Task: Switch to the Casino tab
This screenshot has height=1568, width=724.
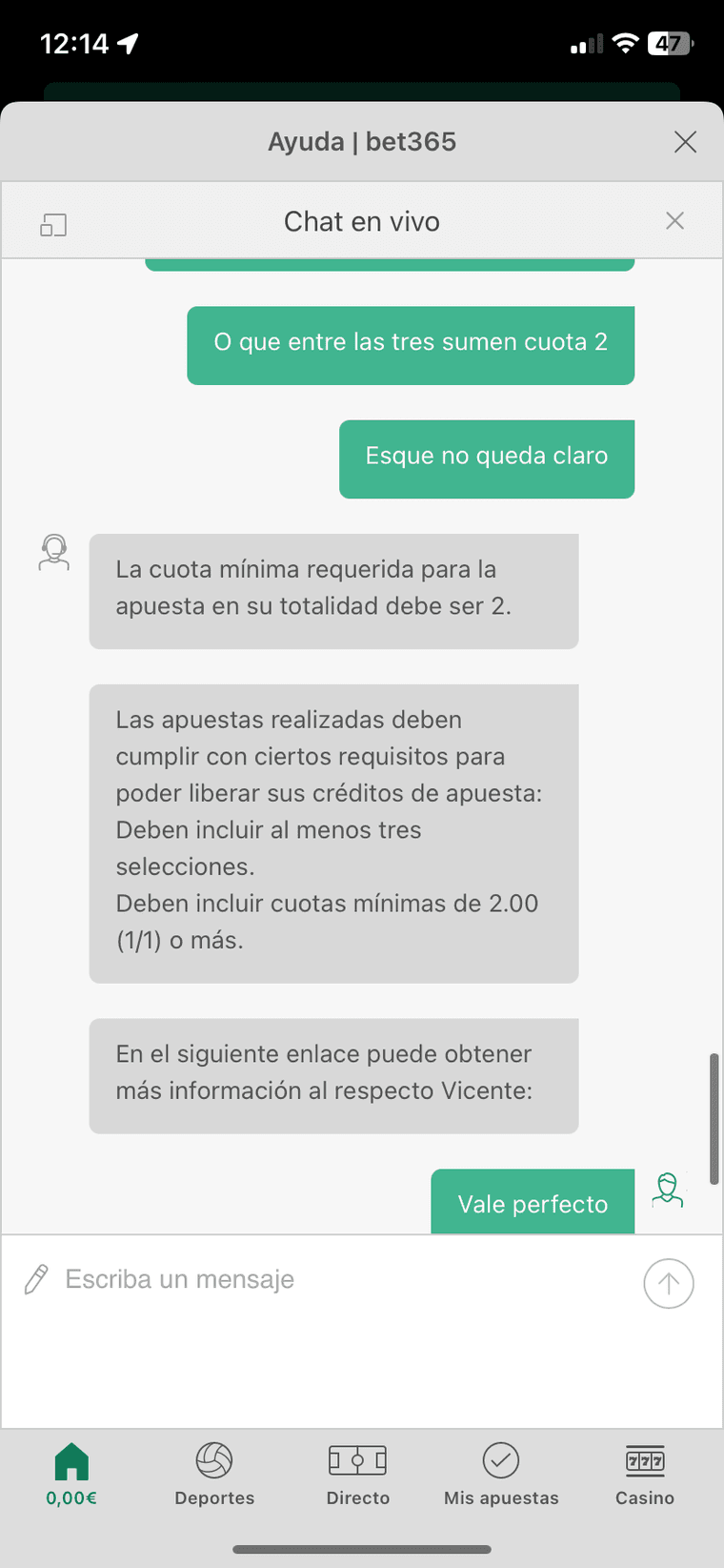Action: (x=645, y=1473)
